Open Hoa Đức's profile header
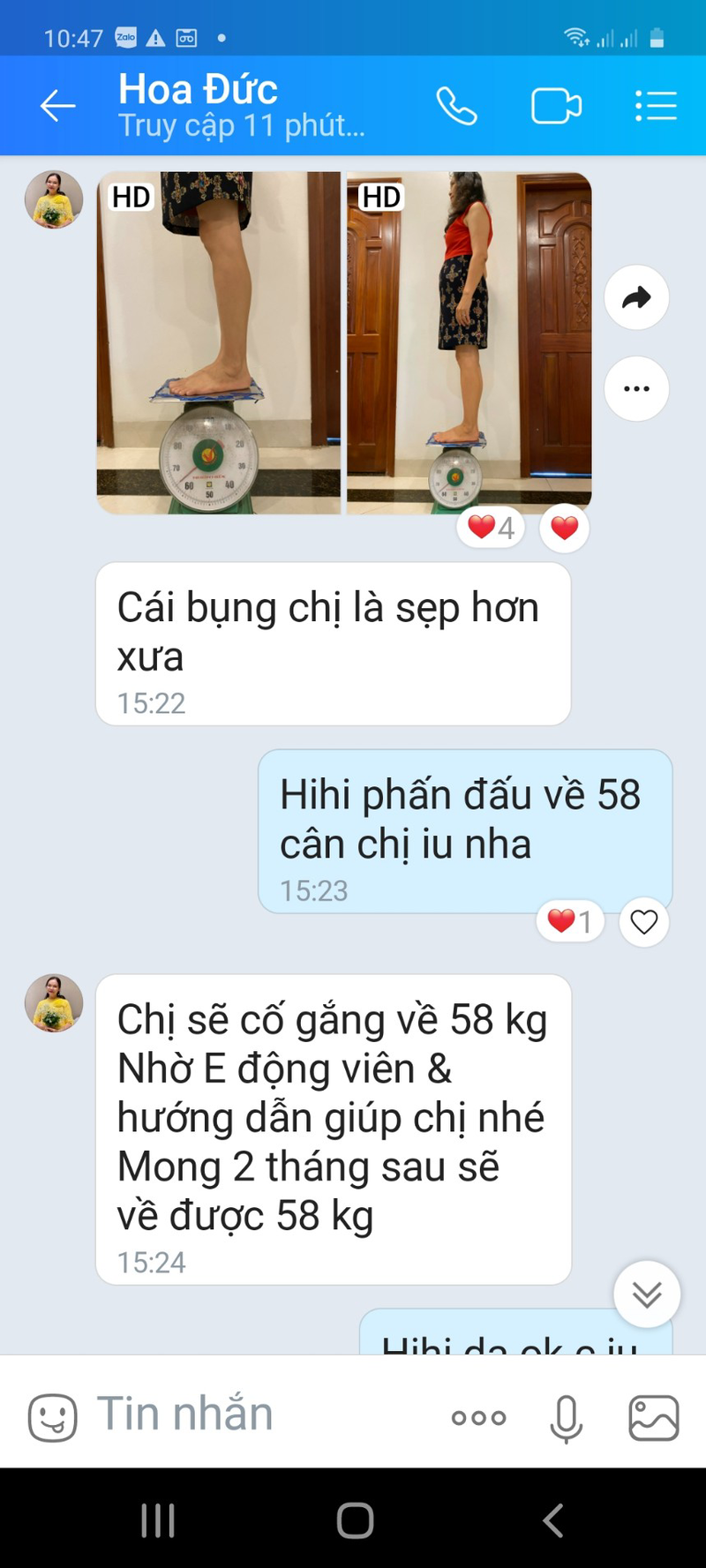 (x=242, y=107)
